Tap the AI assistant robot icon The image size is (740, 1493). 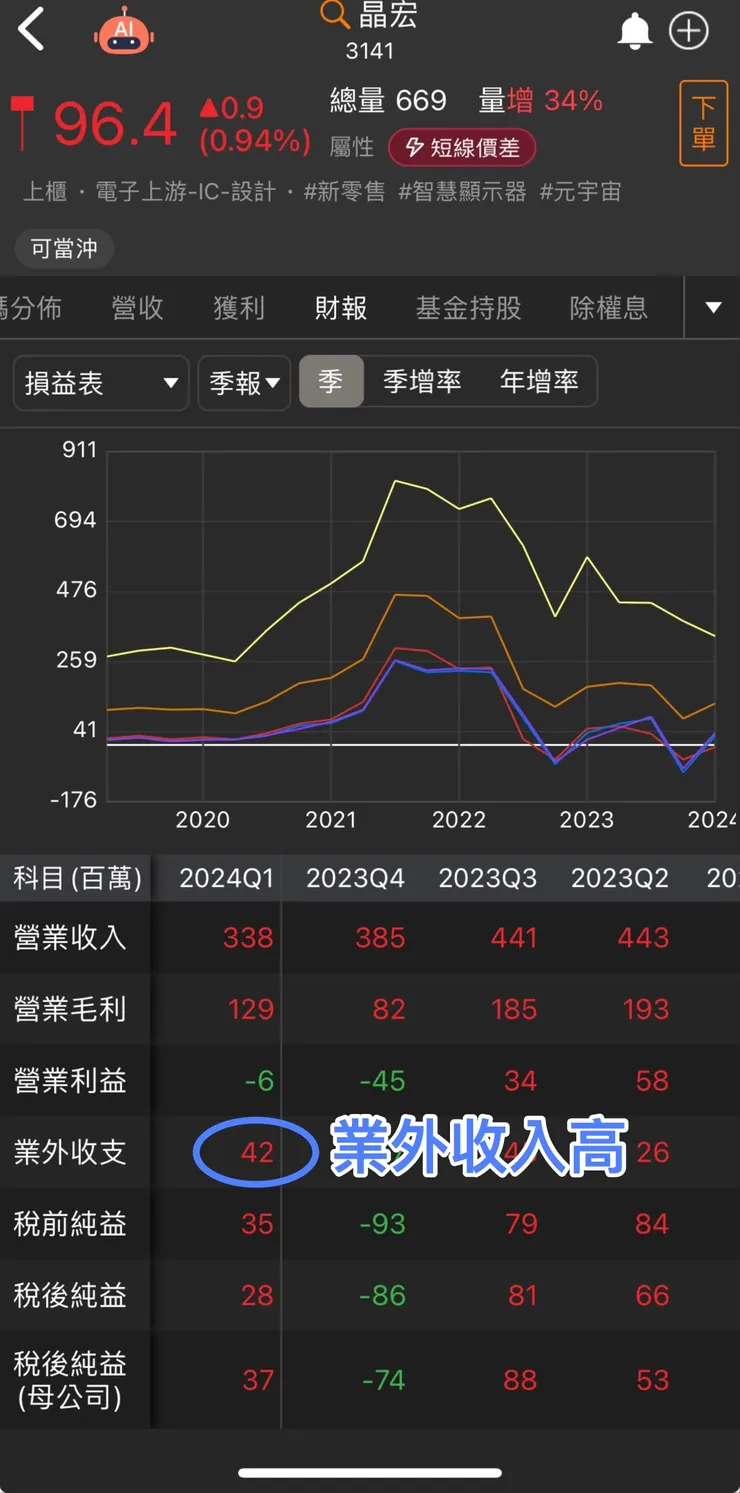point(124,29)
